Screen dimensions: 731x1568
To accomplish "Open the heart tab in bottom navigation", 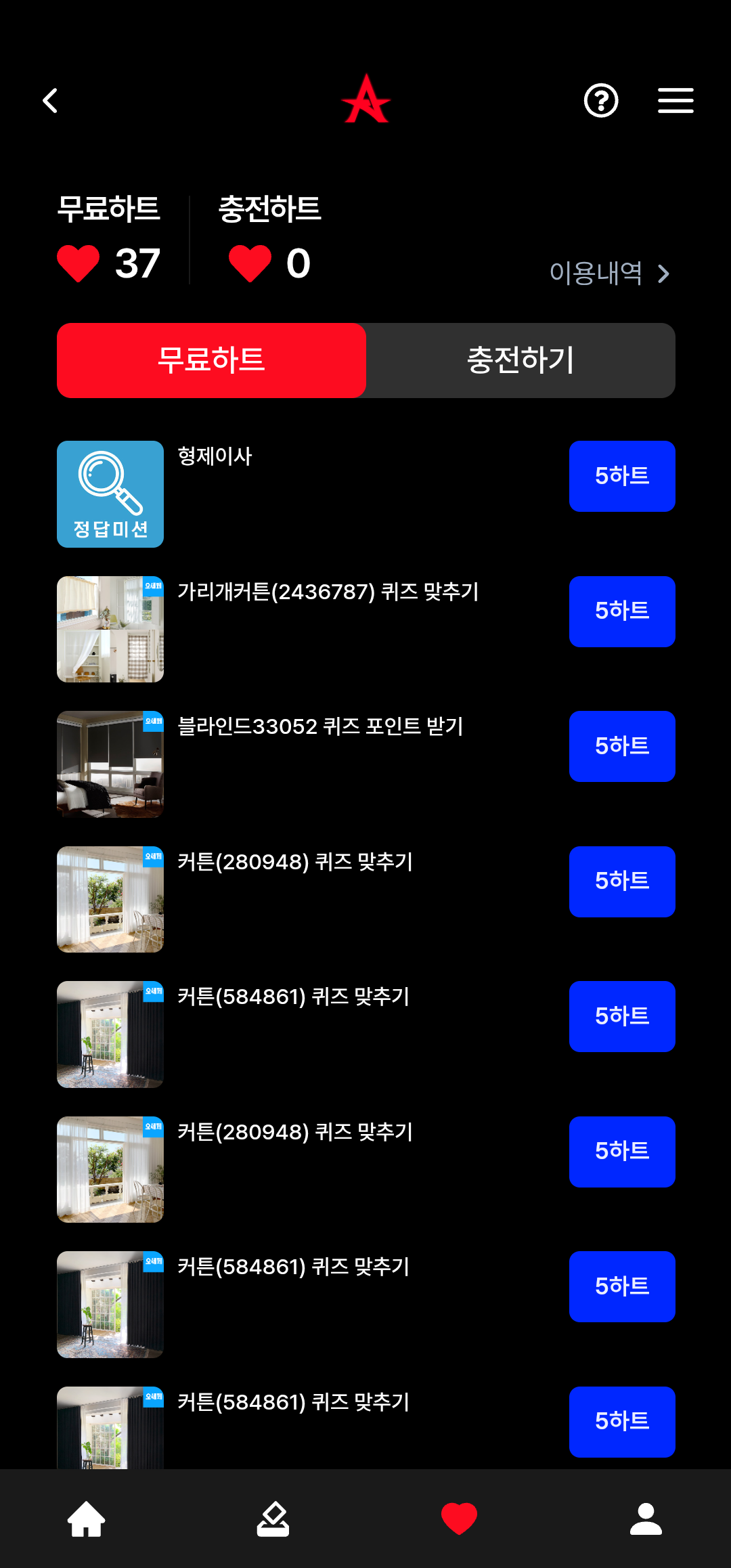I will point(459,1519).
